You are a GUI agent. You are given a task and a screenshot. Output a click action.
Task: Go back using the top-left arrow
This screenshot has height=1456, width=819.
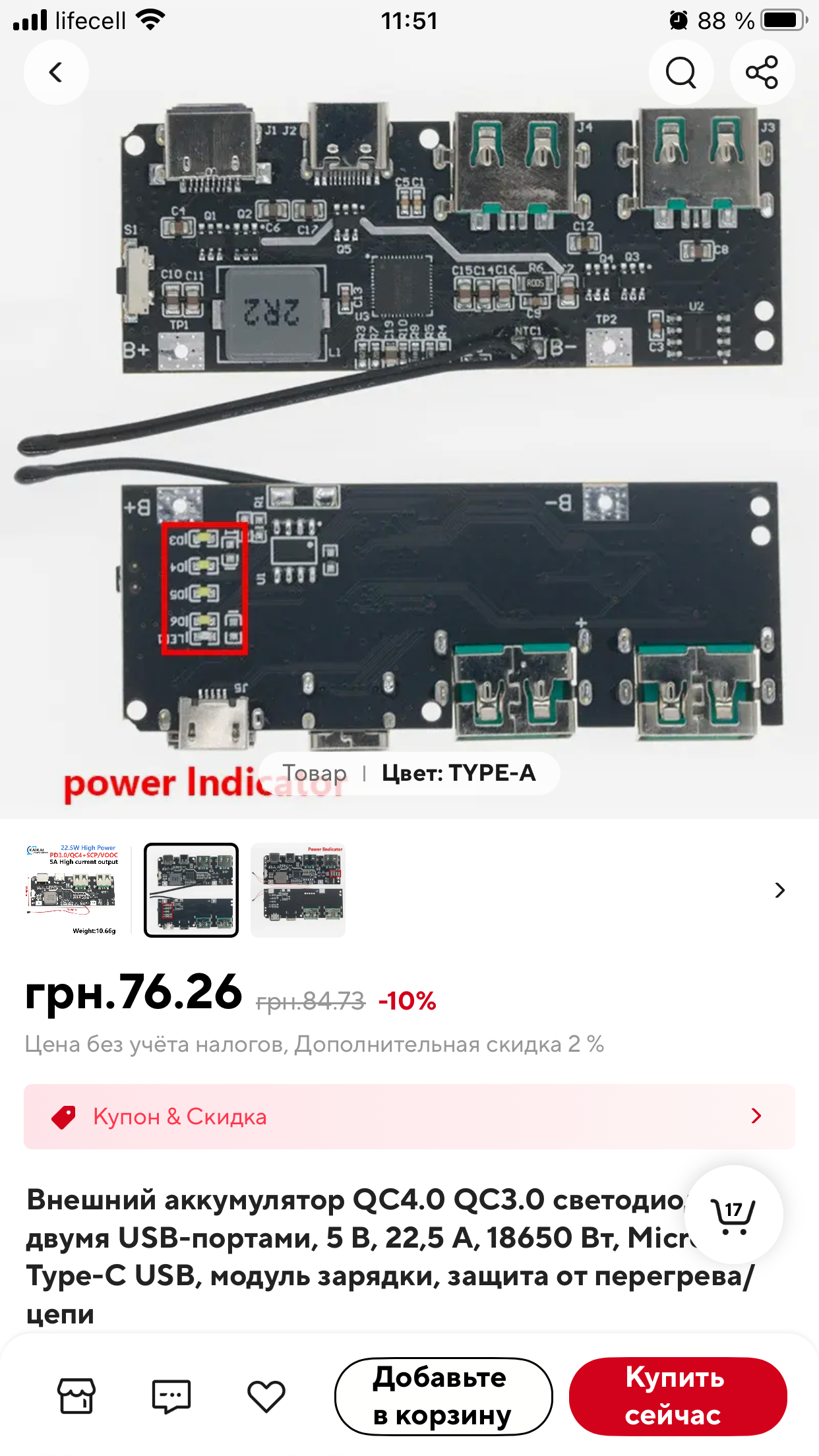coord(56,73)
